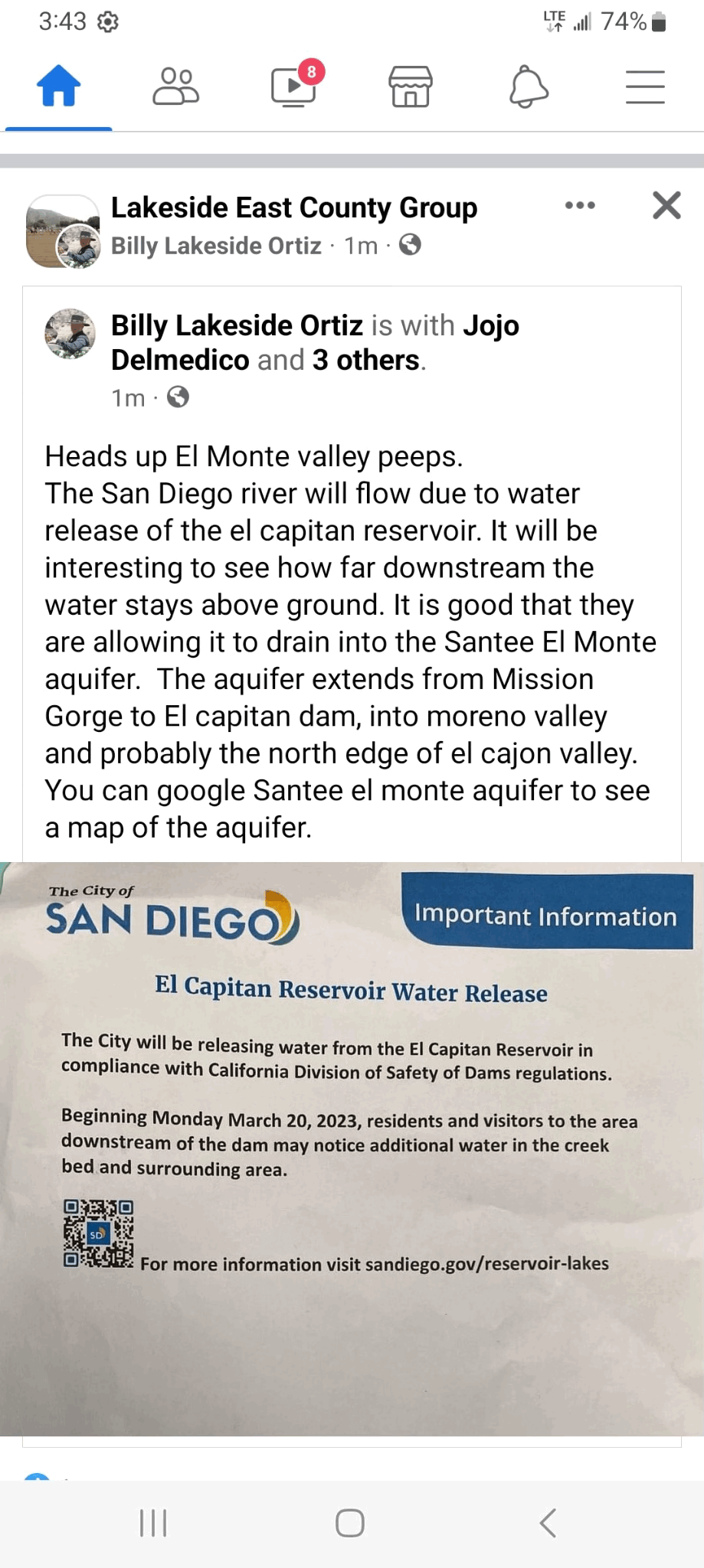Switch to the Watch video tab
704x1568 pixels.
pos(294,86)
